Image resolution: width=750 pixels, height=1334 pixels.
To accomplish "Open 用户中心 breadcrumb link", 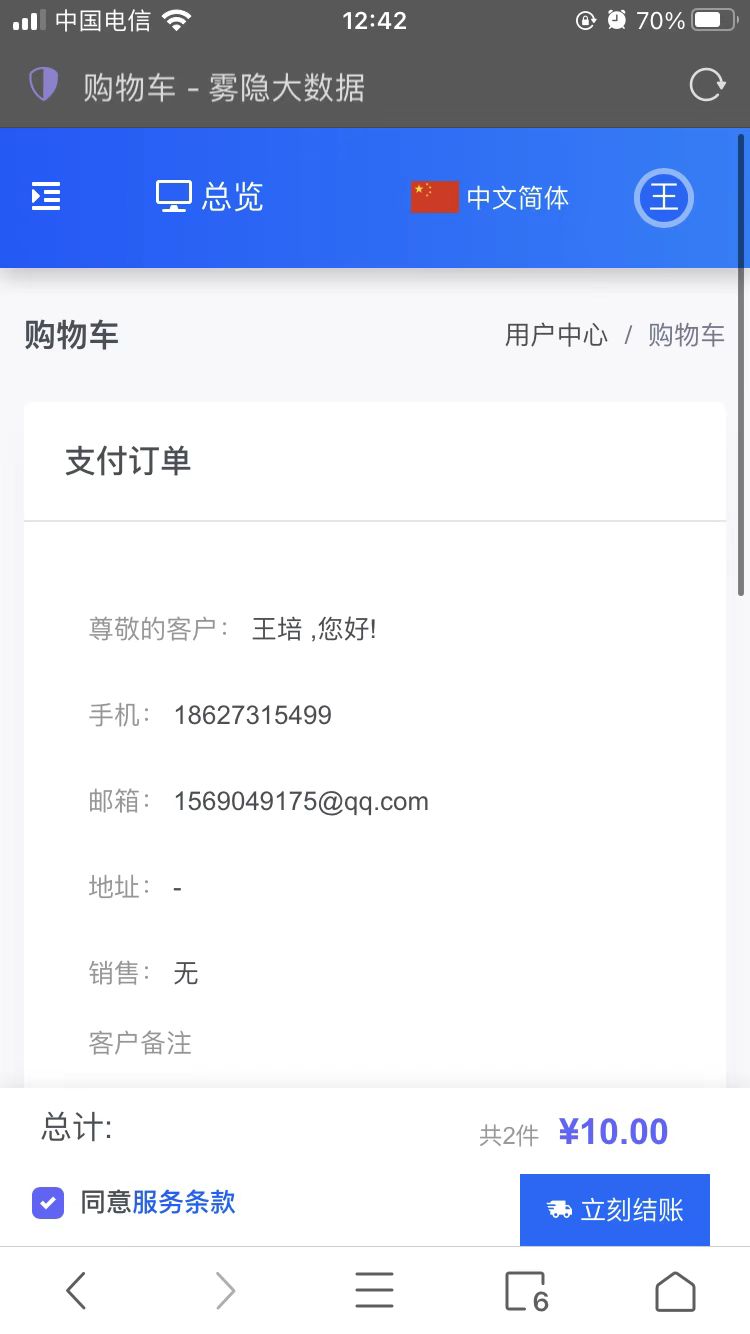I will pyautogui.click(x=556, y=335).
